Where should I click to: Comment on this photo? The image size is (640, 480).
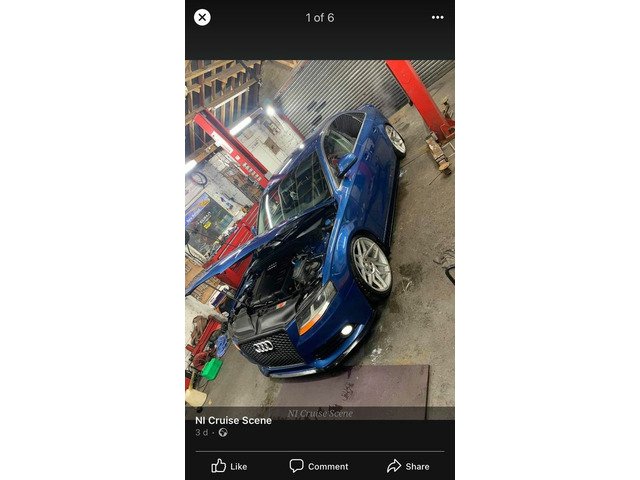click(319, 466)
